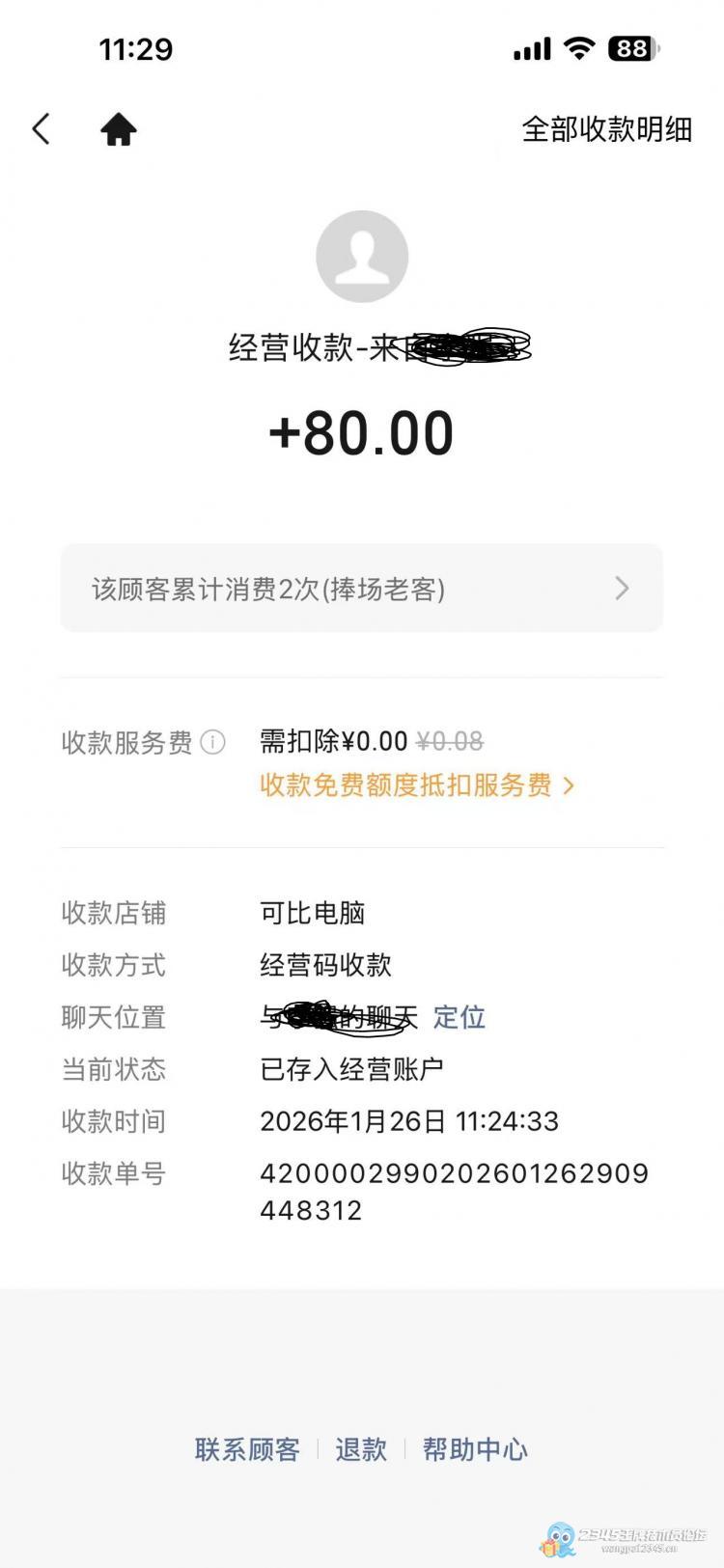Open 收款免费额度抵扣服务费 link
This screenshot has width=724, height=1568.
416,785
